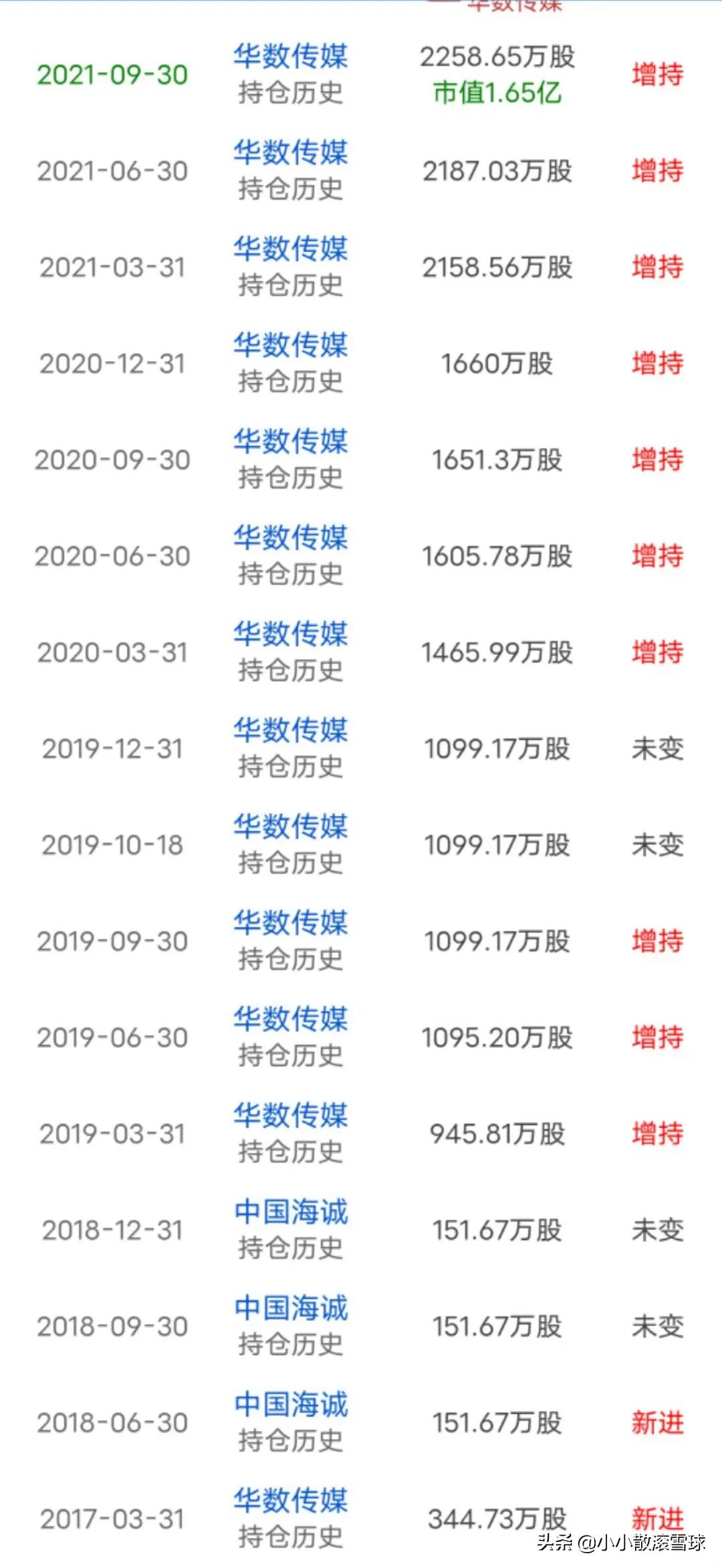The image size is (722, 1568).
Task: Open 华数传媒 in the 2017-03-31 row
Action: coord(291,1500)
